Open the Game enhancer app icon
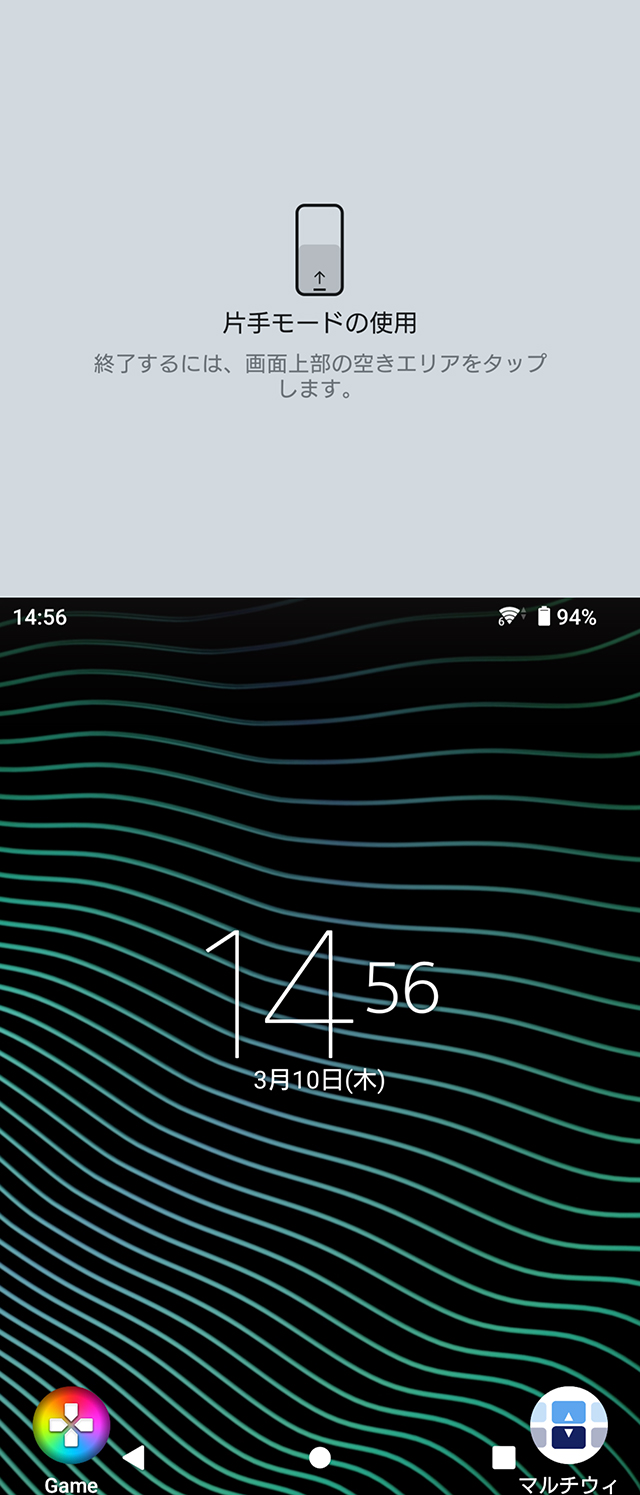Viewport: 640px width, 1495px height. point(71,1426)
